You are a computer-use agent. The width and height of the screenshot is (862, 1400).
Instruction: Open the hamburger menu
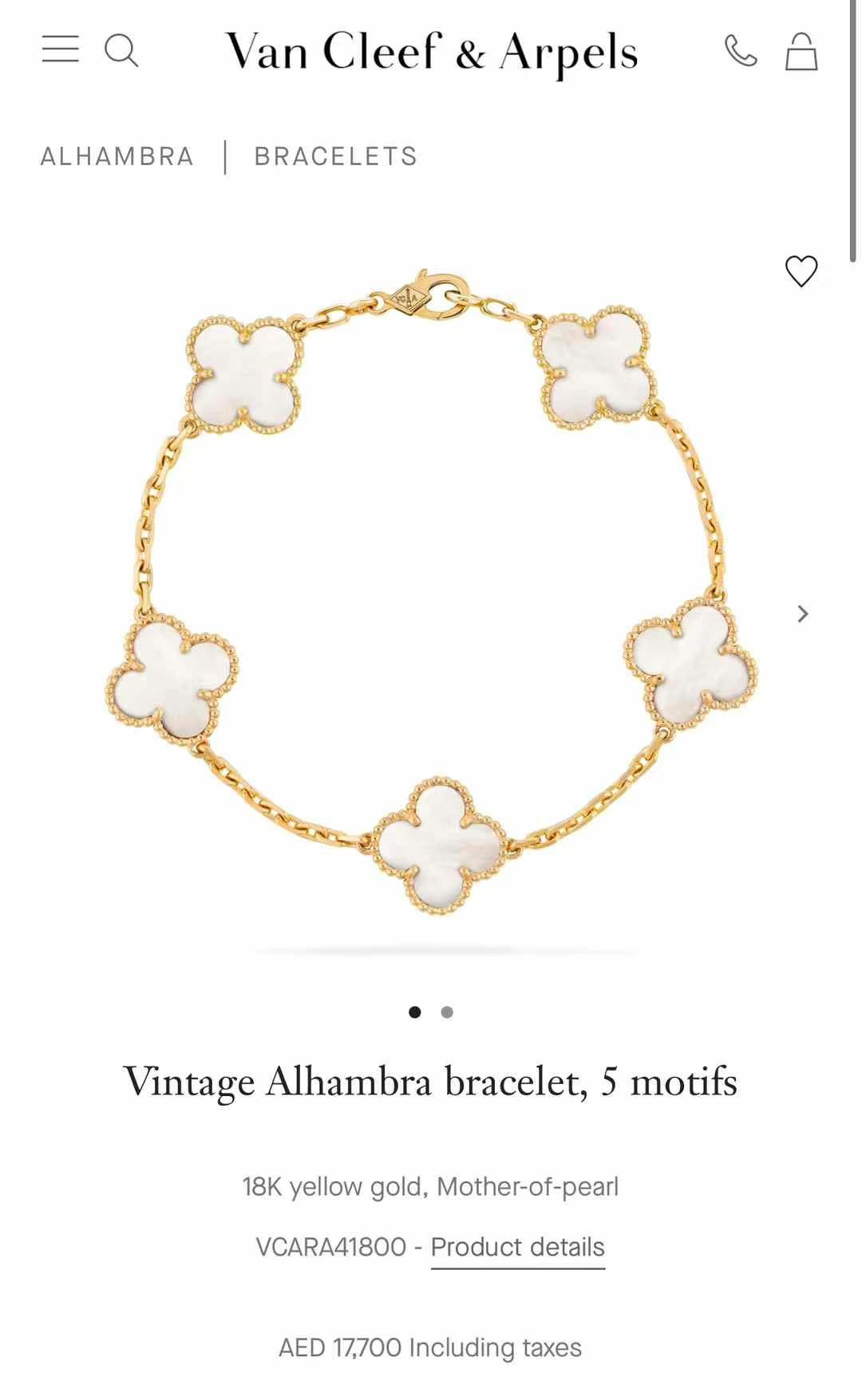tap(61, 49)
